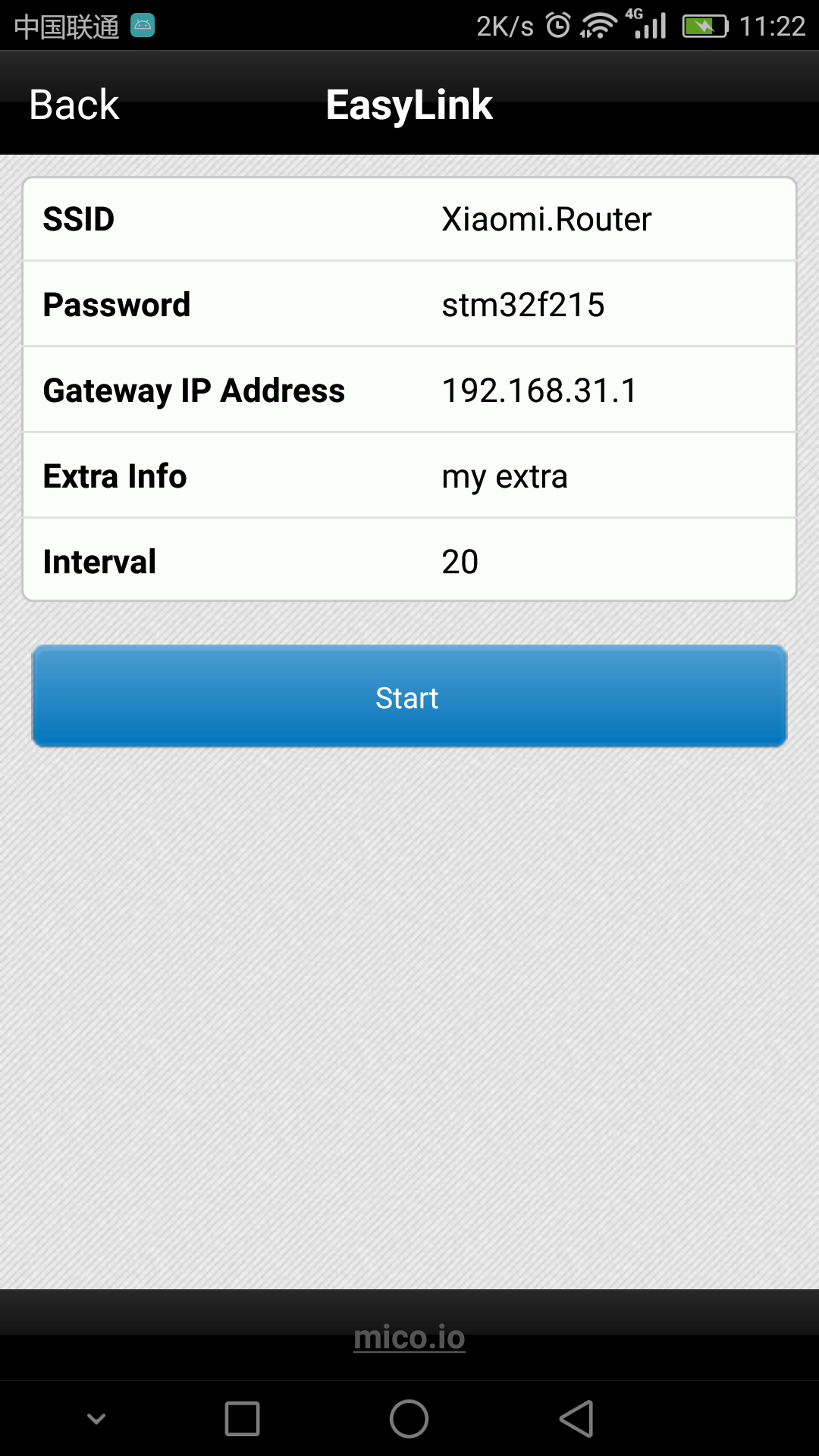This screenshot has height=1456, width=819.
Task: Edit the Extra Info field showing my extra
Action: [409, 475]
